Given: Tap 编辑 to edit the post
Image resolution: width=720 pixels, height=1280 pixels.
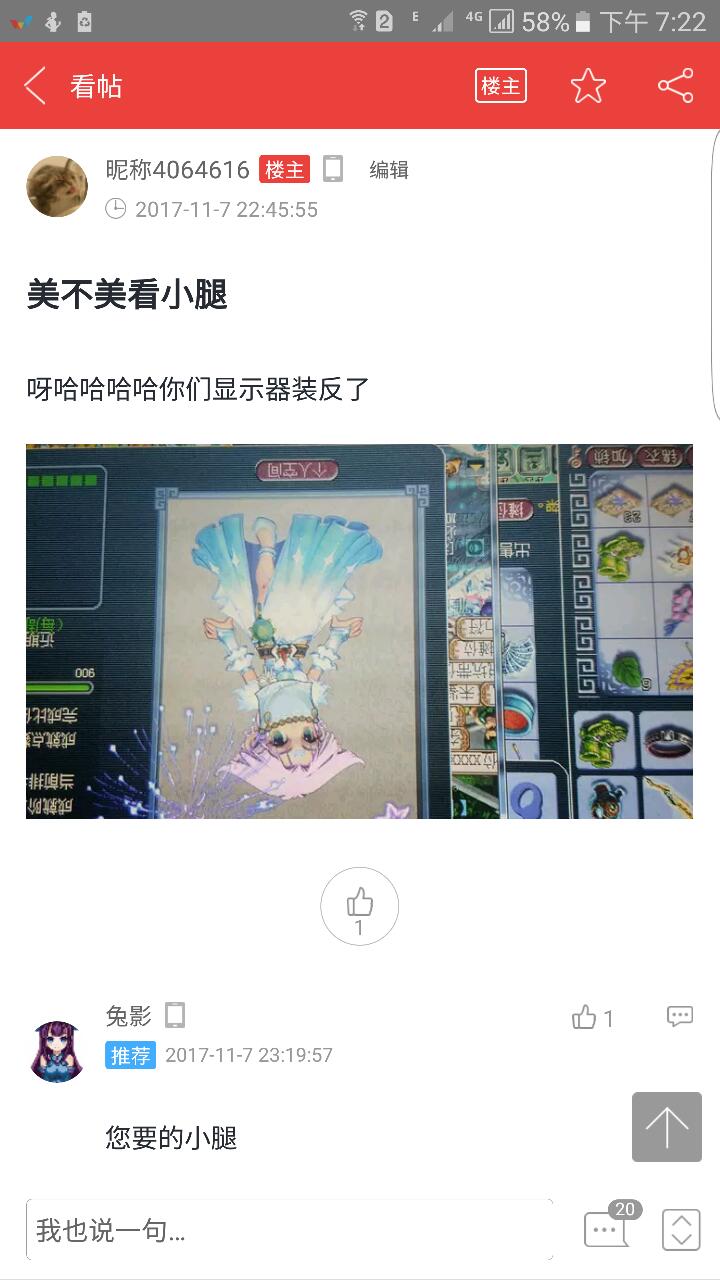Looking at the screenshot, I should point(389,170).
